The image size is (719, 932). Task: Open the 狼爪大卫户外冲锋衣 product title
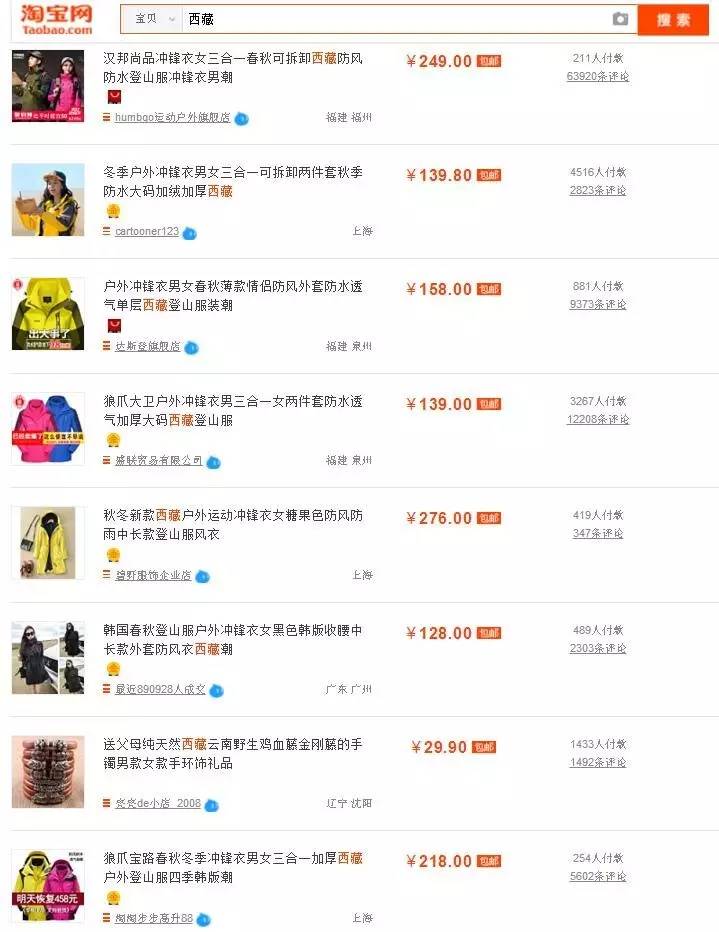pos(233,410)
